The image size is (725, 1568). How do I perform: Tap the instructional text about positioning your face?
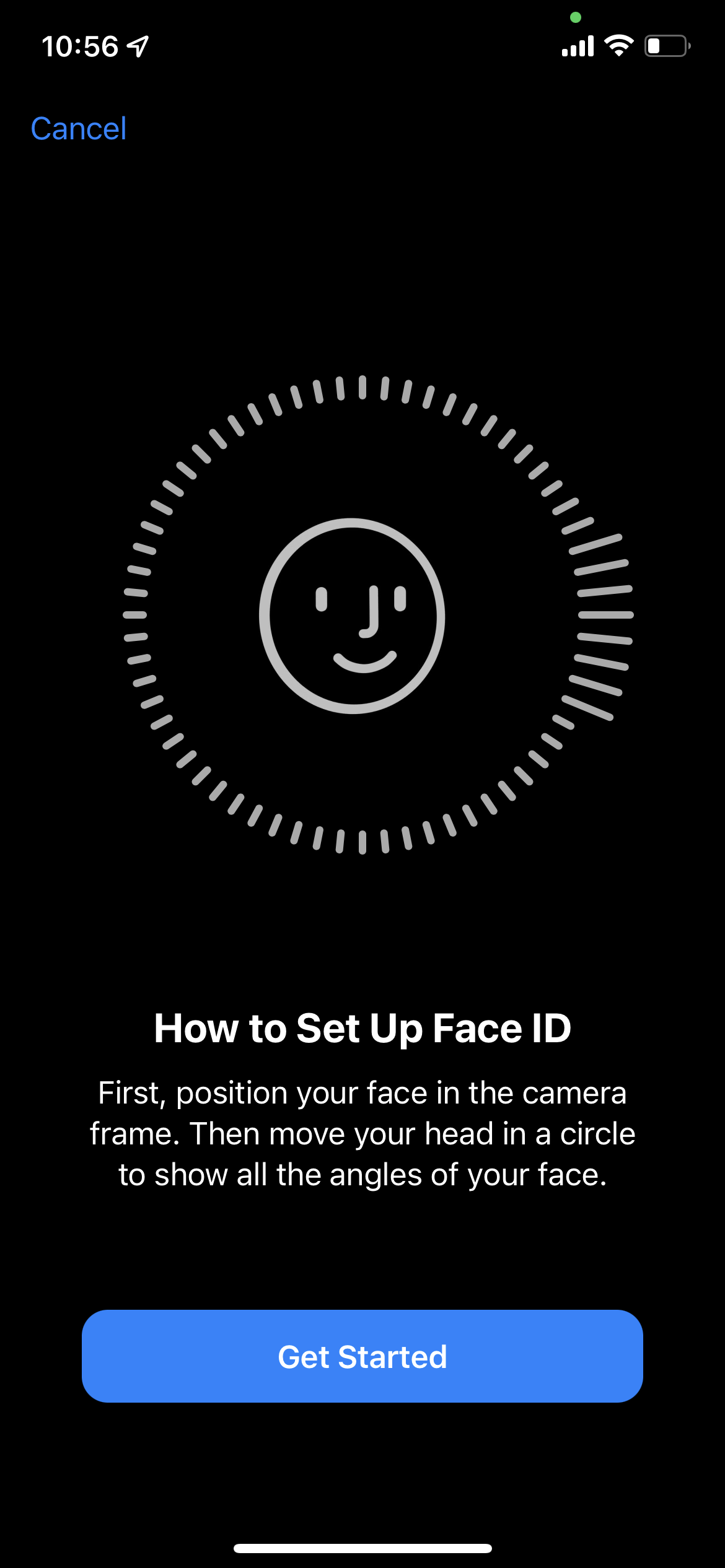[362, 1132]
